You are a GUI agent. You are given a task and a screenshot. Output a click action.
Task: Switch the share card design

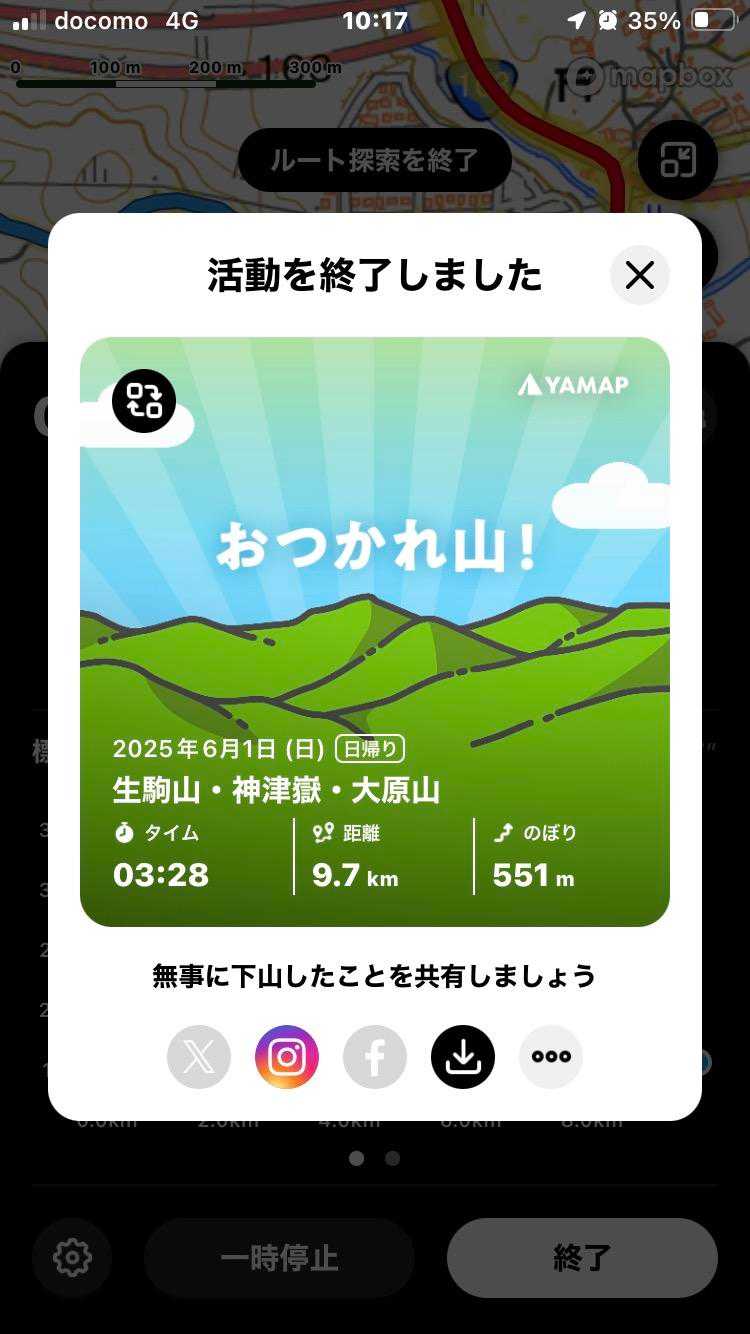144,401
